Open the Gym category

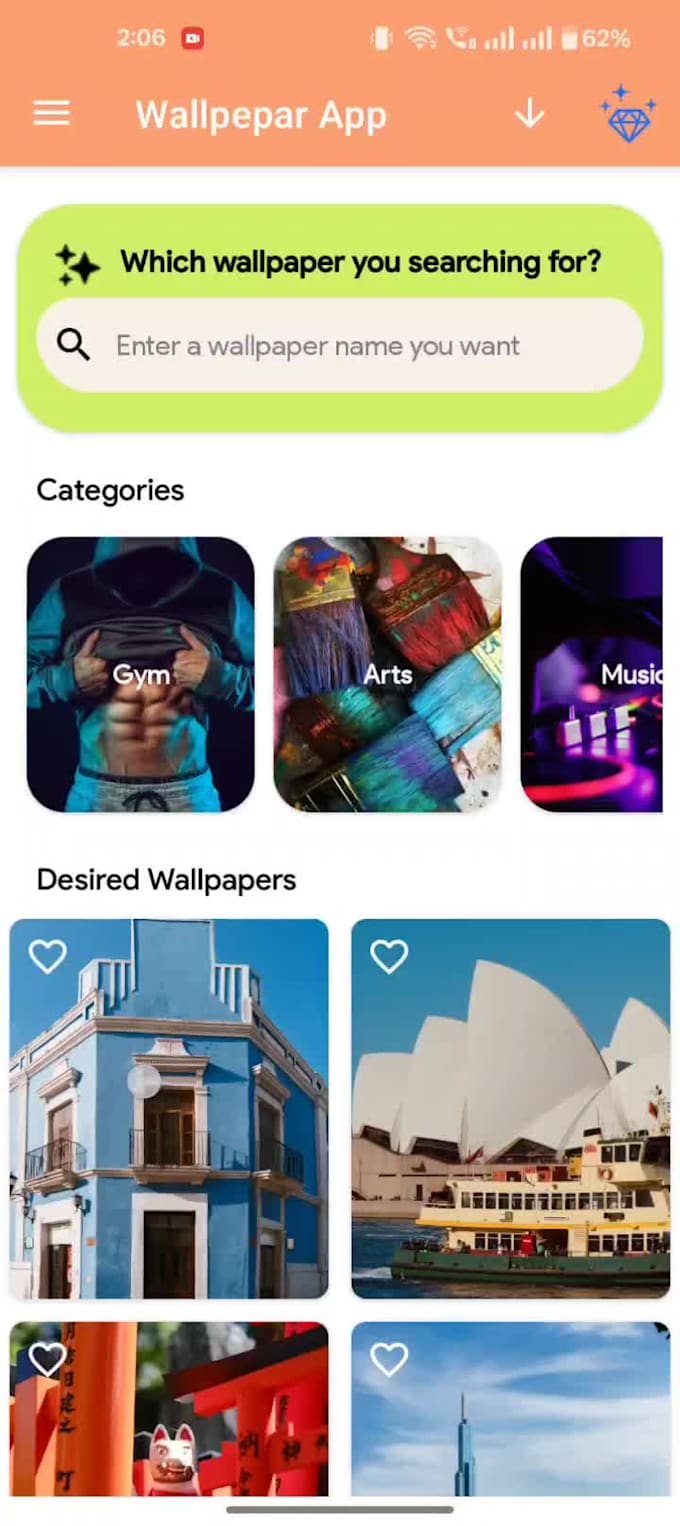click(x=140, y=674)
